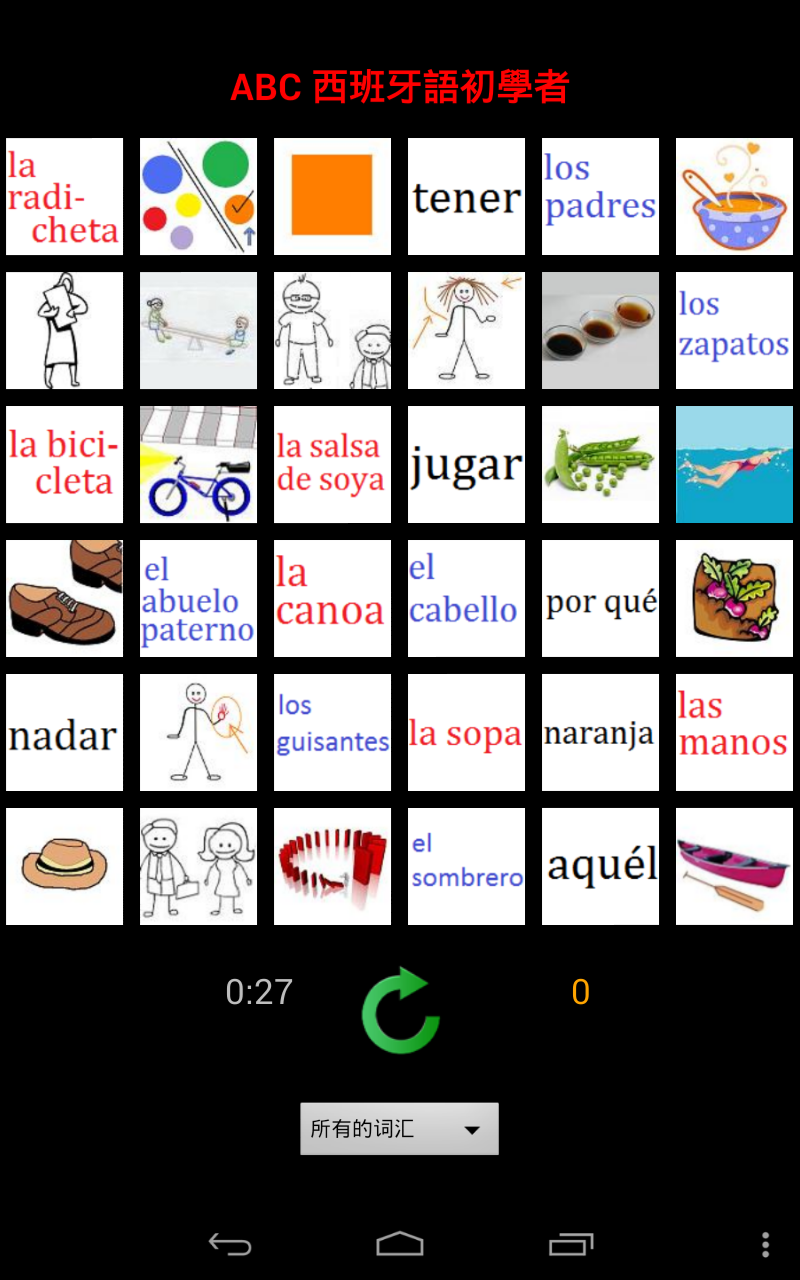Select the falling dominoes picture card
Screen dimensions: 800x1280
[332, 866]
